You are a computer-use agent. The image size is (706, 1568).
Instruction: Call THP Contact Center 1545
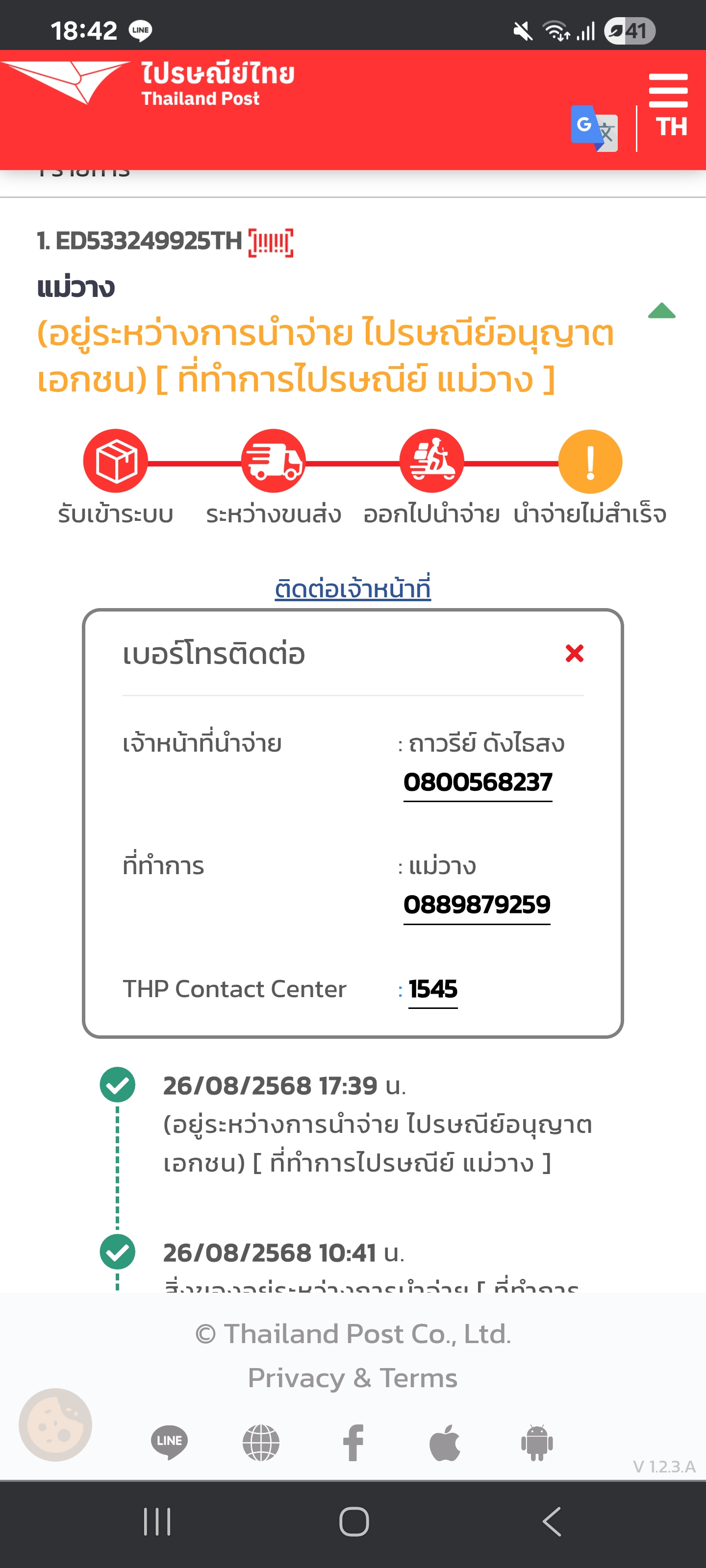432,990
